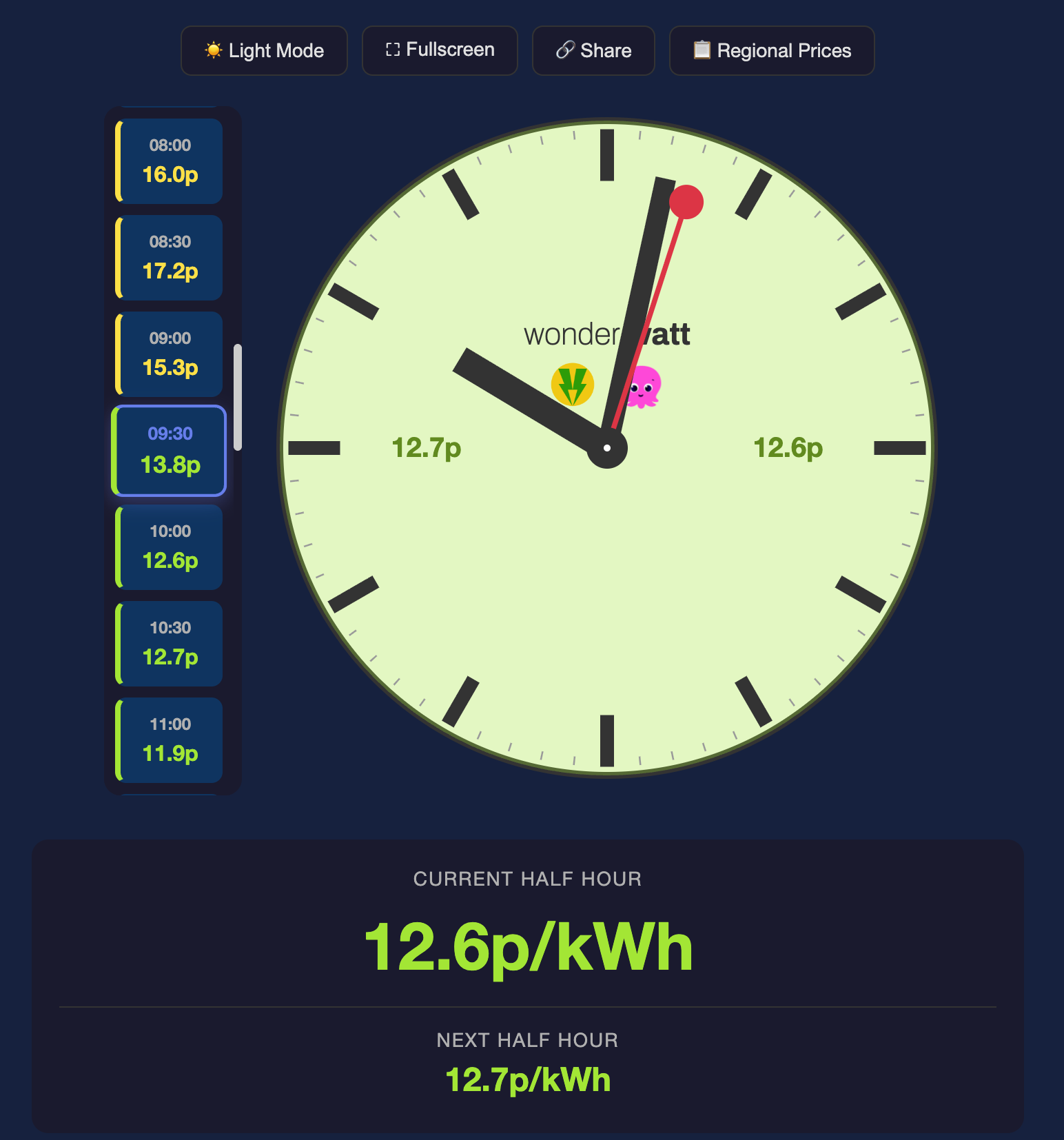Switch to Light Mode
Image resolution: width=1064 pixels, height=1140 pixels.
[x=264, y=50]
